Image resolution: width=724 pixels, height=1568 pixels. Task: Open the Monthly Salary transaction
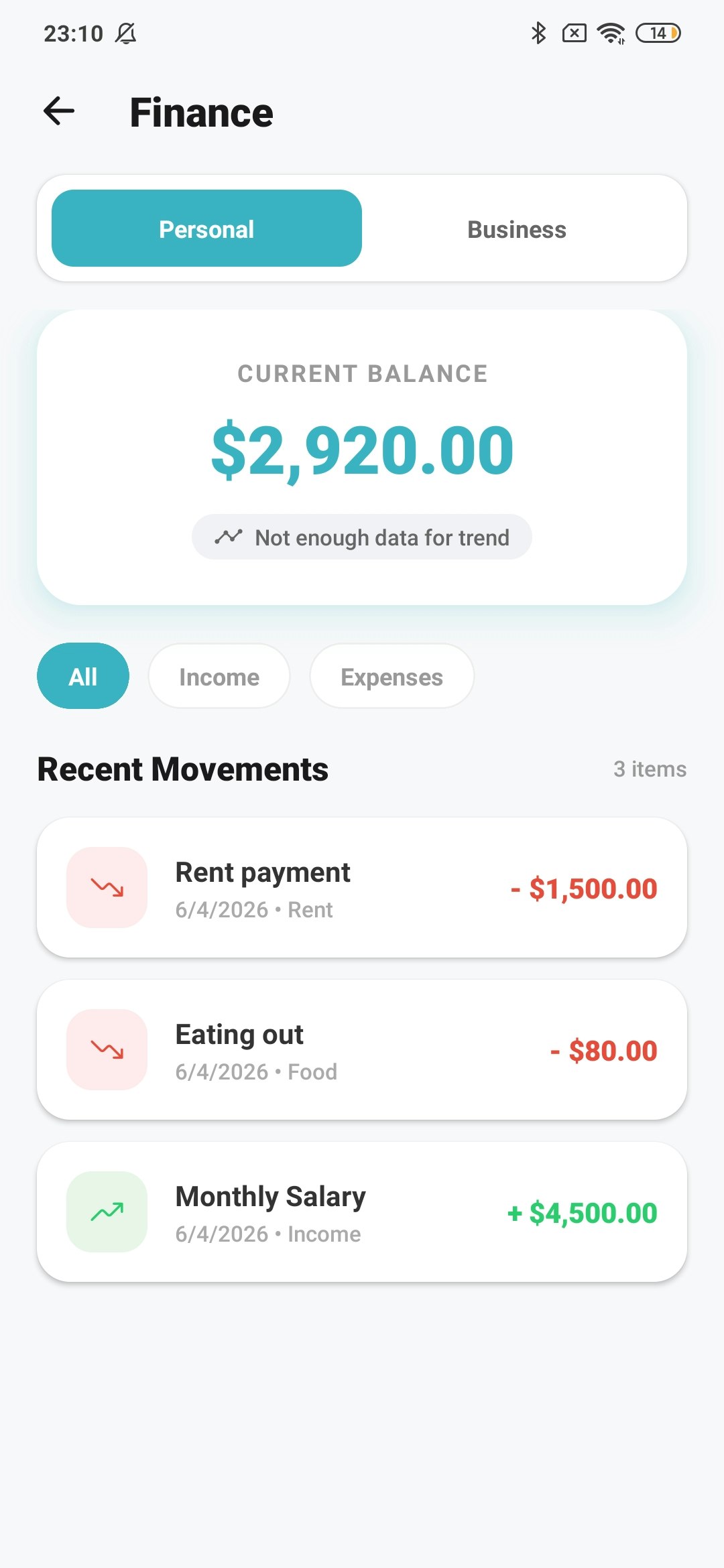point(362,1212)
